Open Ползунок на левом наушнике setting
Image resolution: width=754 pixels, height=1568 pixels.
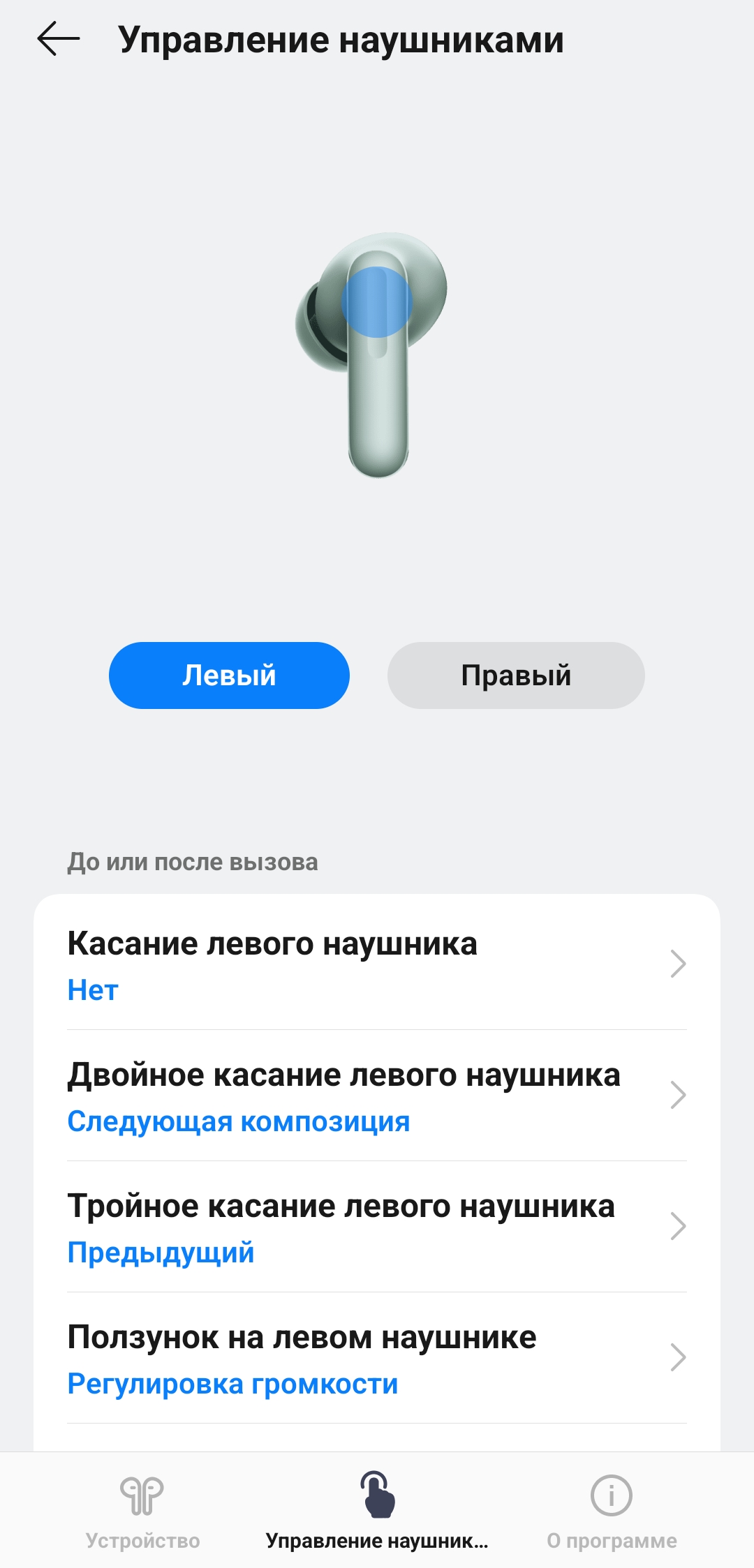[x=377, y=1358]
